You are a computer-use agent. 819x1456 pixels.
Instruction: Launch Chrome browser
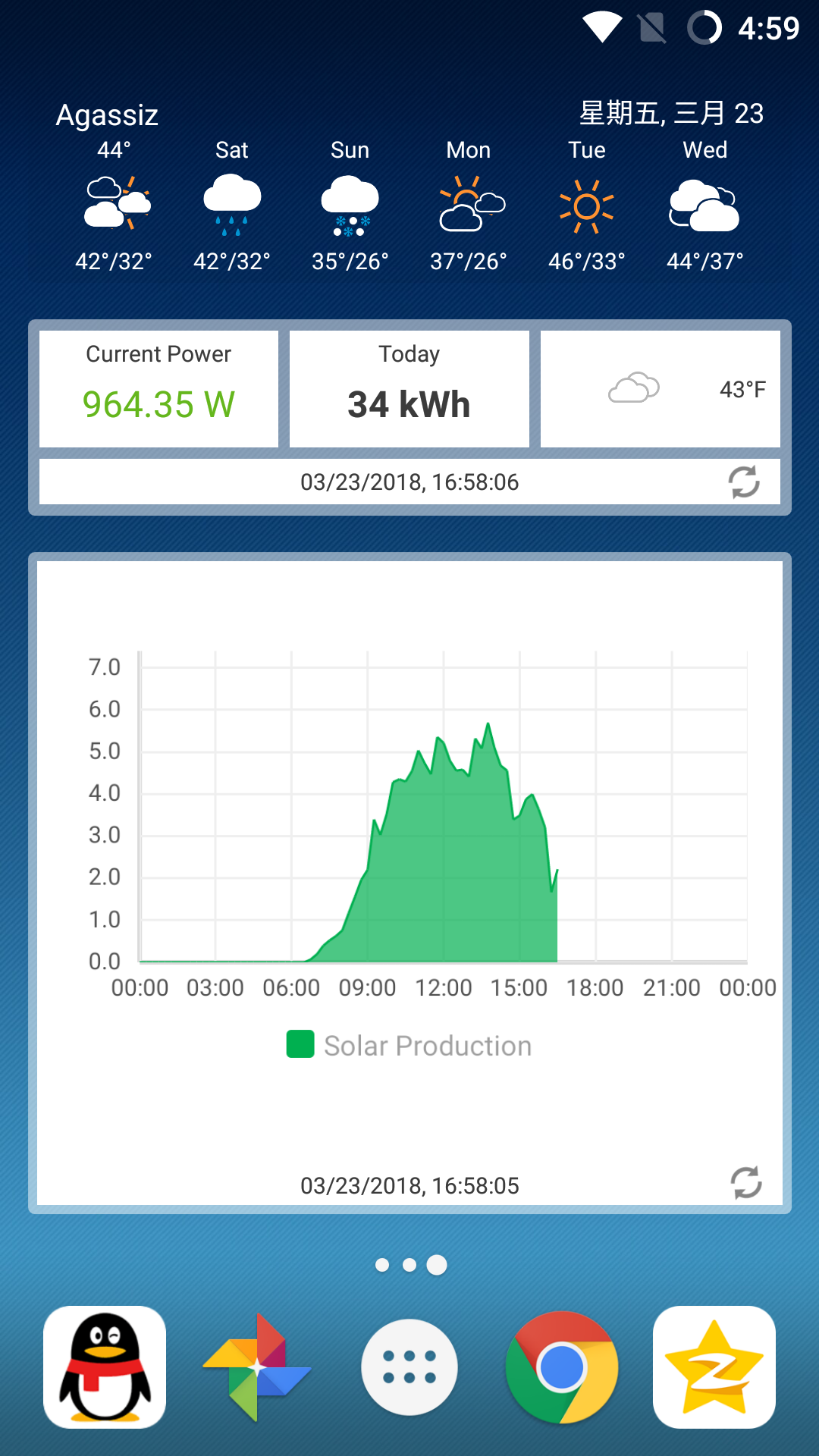[x=562, y=1367]
